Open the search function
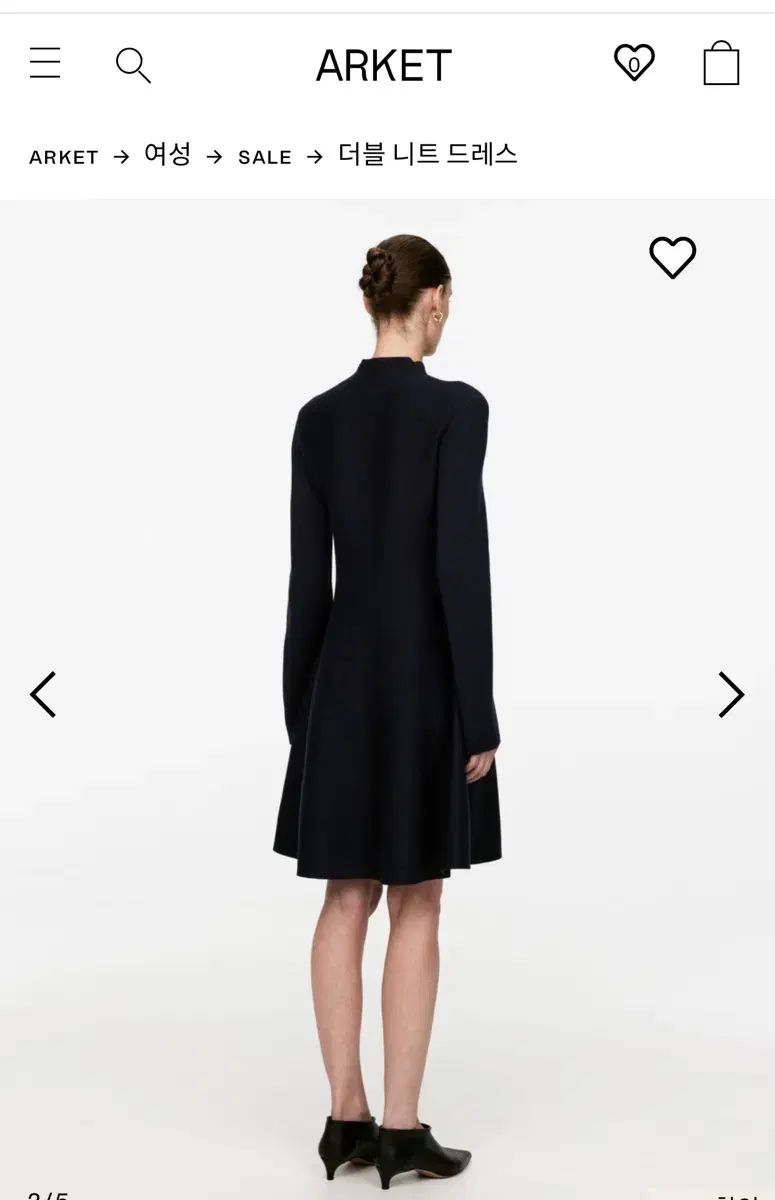This screenshot has width=775, height=1200. (x=133, y=65)
